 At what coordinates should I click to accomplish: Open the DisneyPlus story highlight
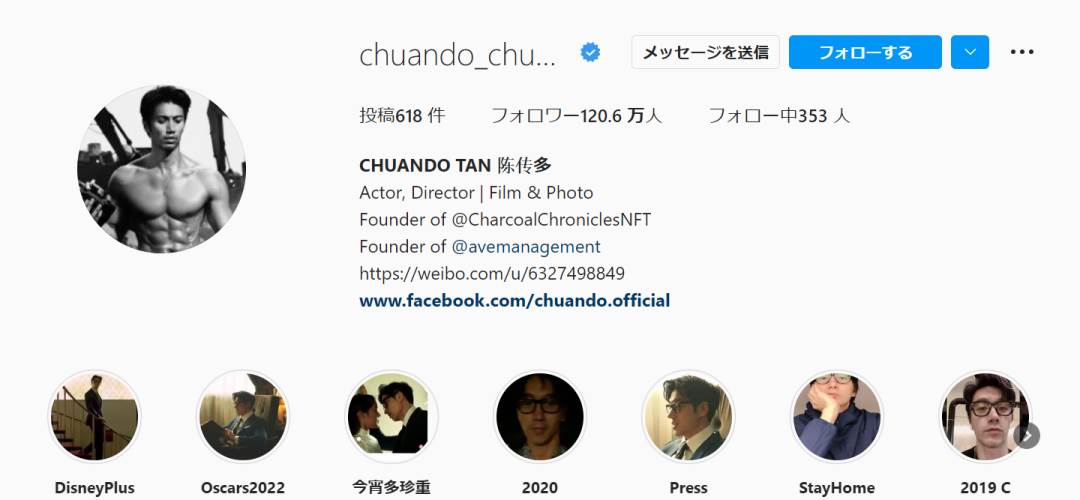pos(95,416)
